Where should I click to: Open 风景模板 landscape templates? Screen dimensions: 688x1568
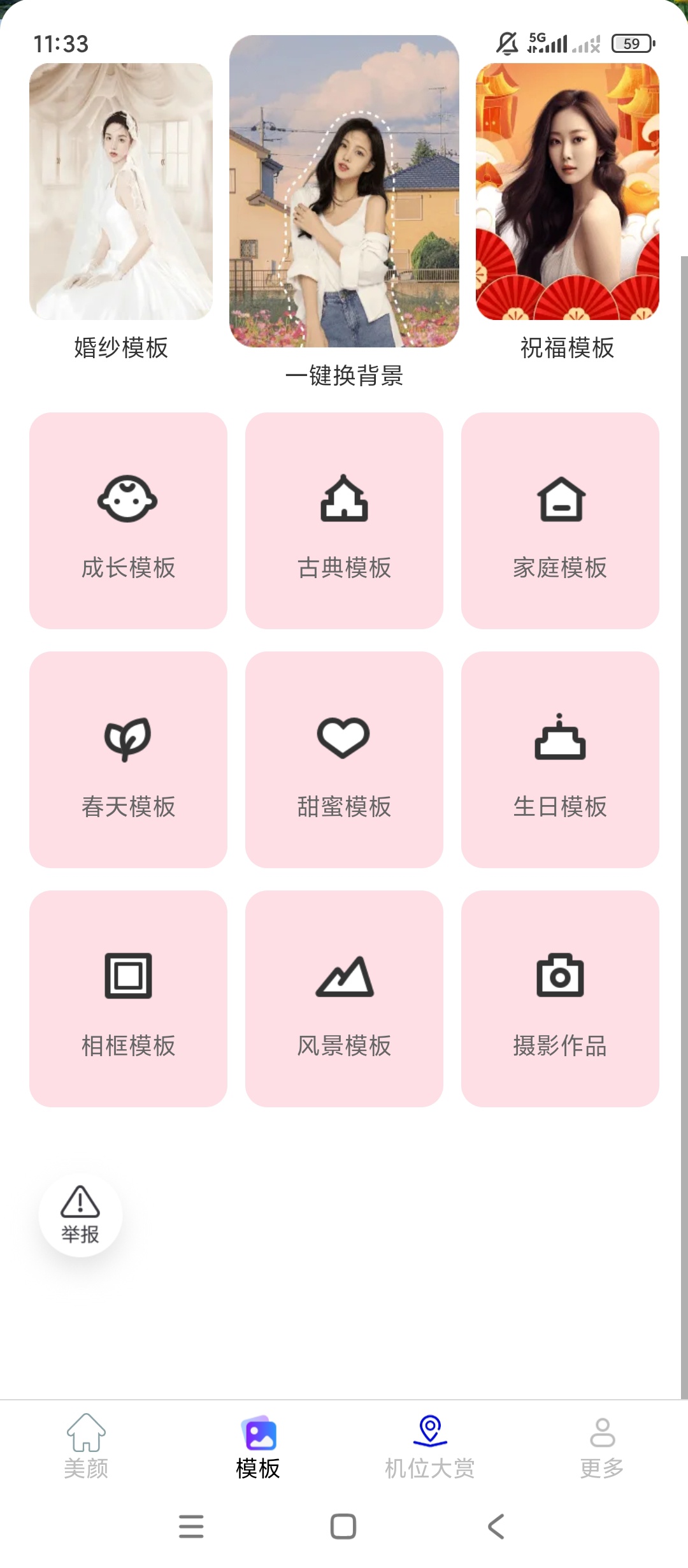[x=344, y=999]
